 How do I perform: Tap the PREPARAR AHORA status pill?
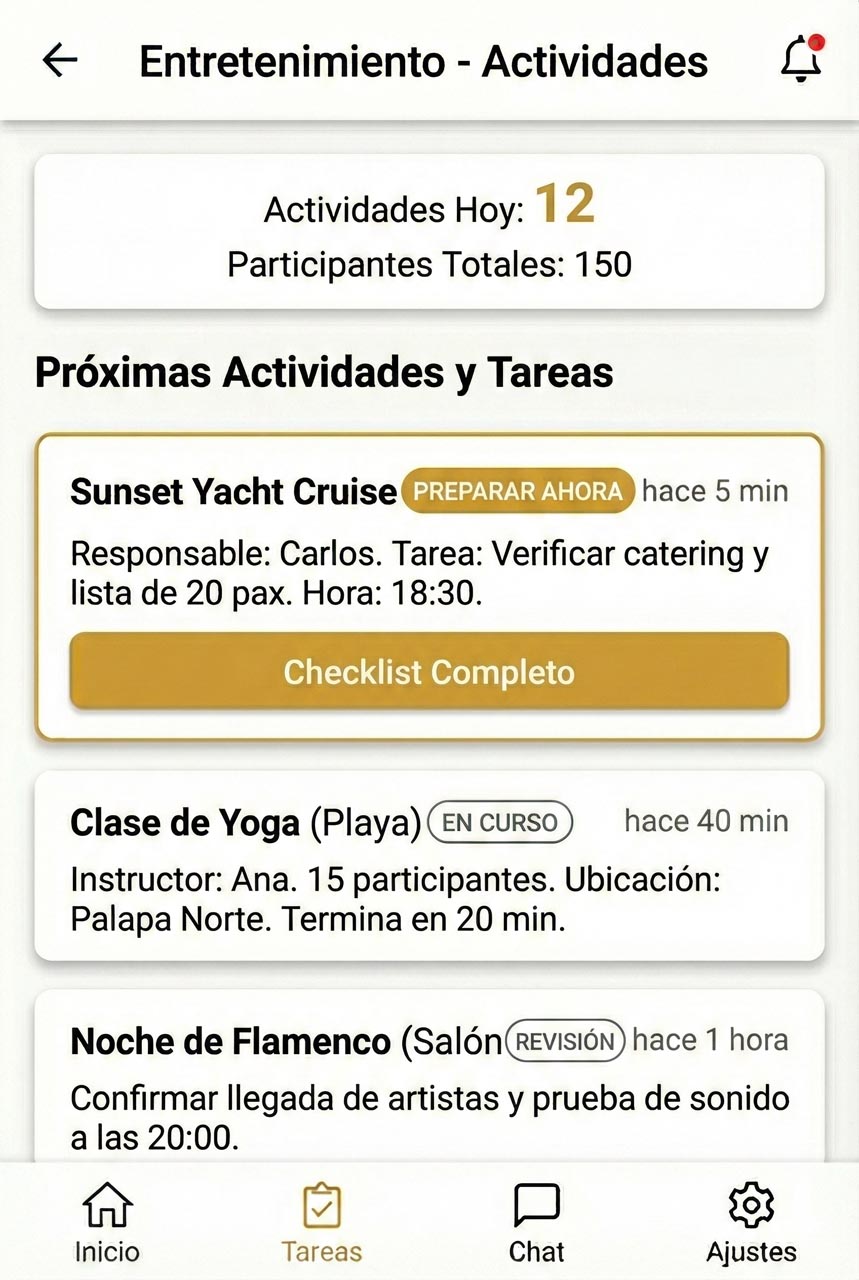(517, 491)
